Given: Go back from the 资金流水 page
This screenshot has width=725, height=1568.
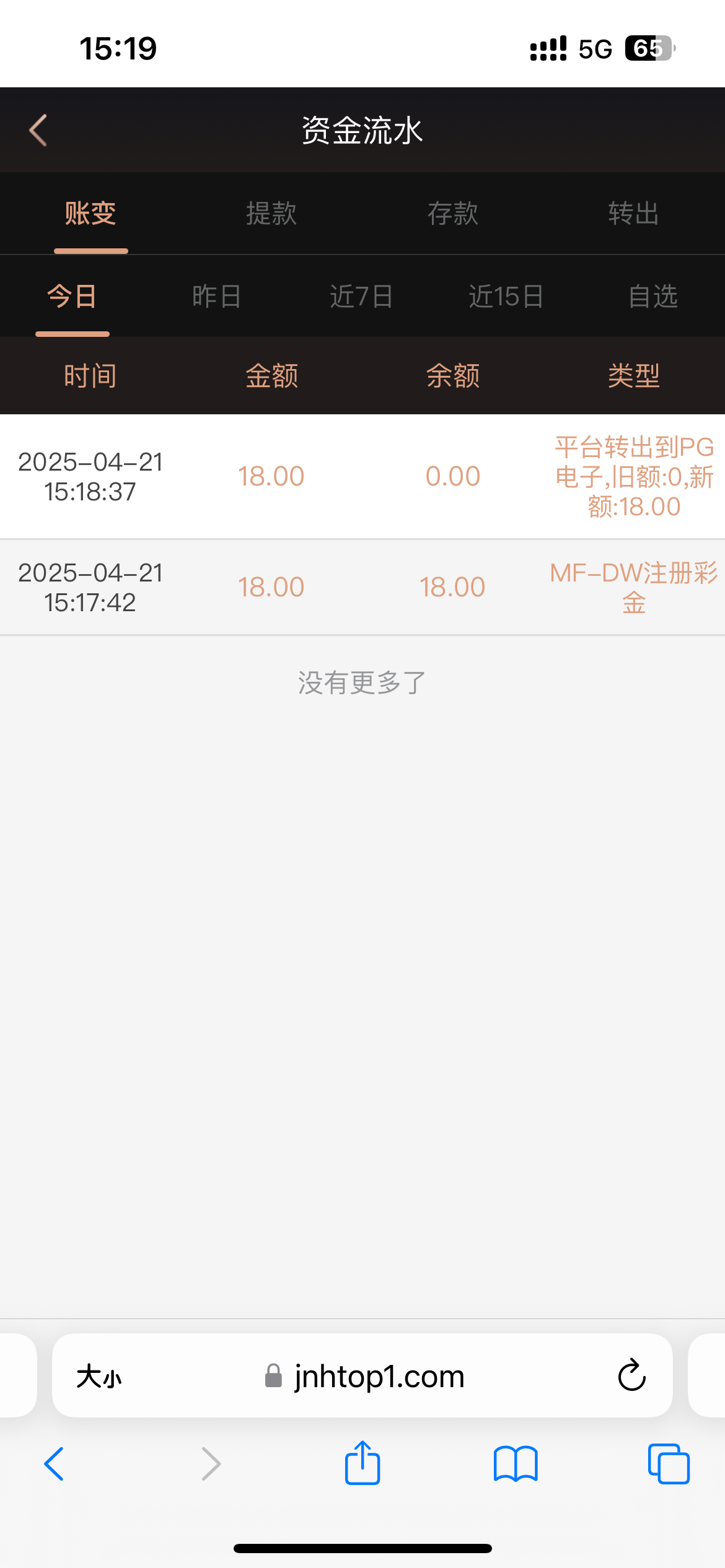Looking at the screenshot, I should [x=38, y=130].
